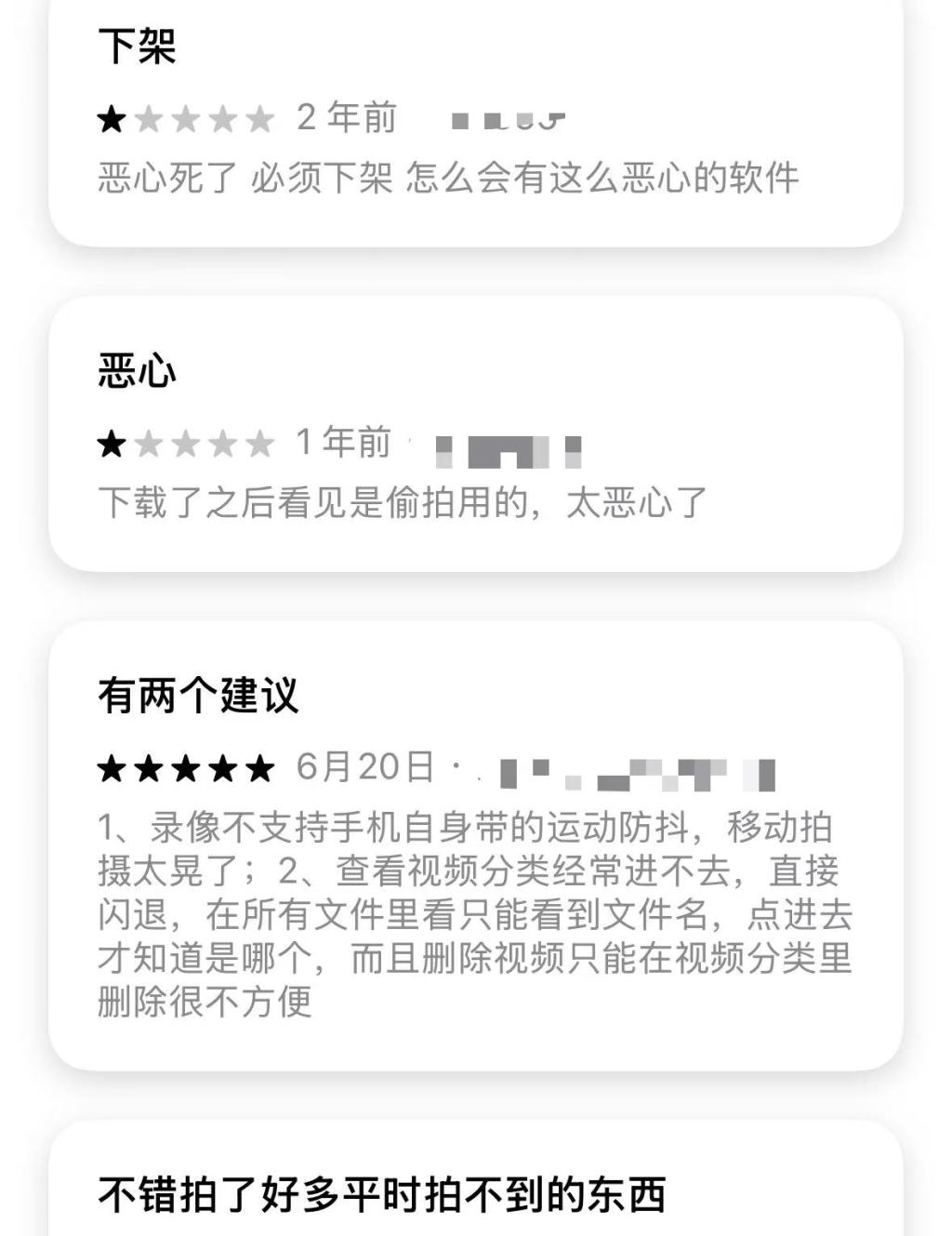Open the review 不错拍了好多平时拍不到的东西
952x1236 pixels.
point(381,1195)
